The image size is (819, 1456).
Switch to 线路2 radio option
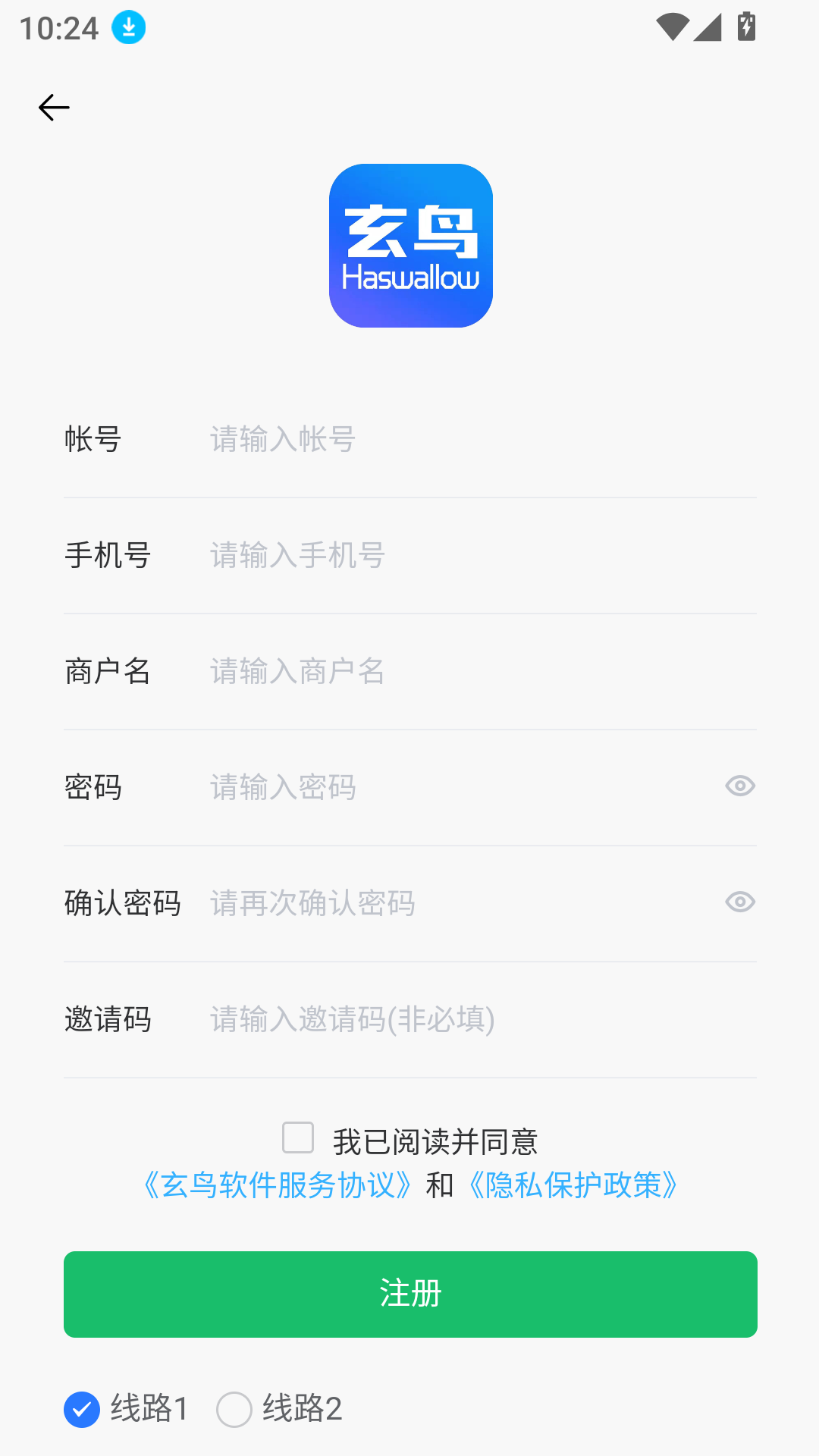click(234, 1410)
